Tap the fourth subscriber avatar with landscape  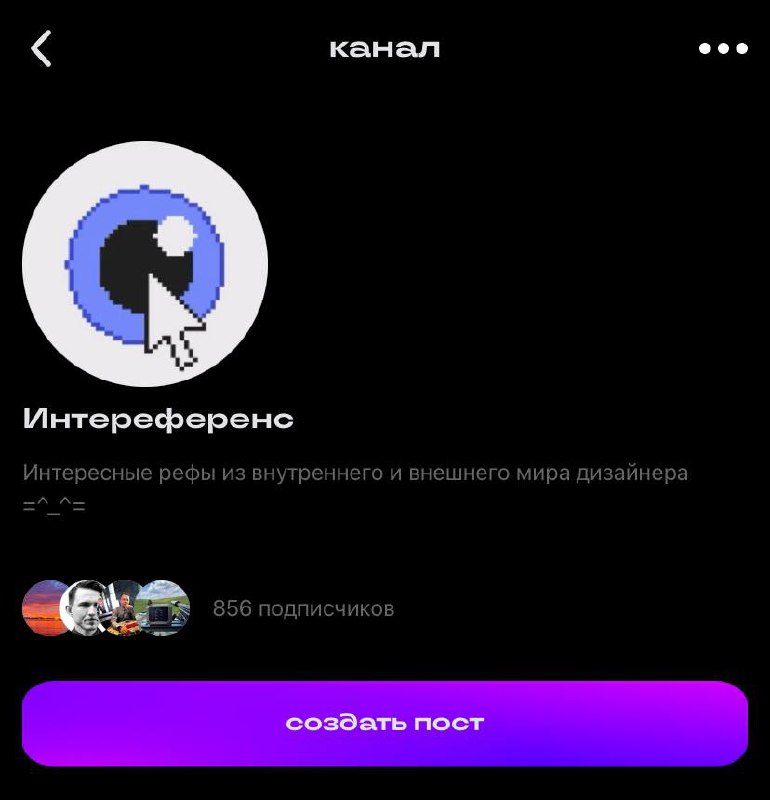click(163, 608)
